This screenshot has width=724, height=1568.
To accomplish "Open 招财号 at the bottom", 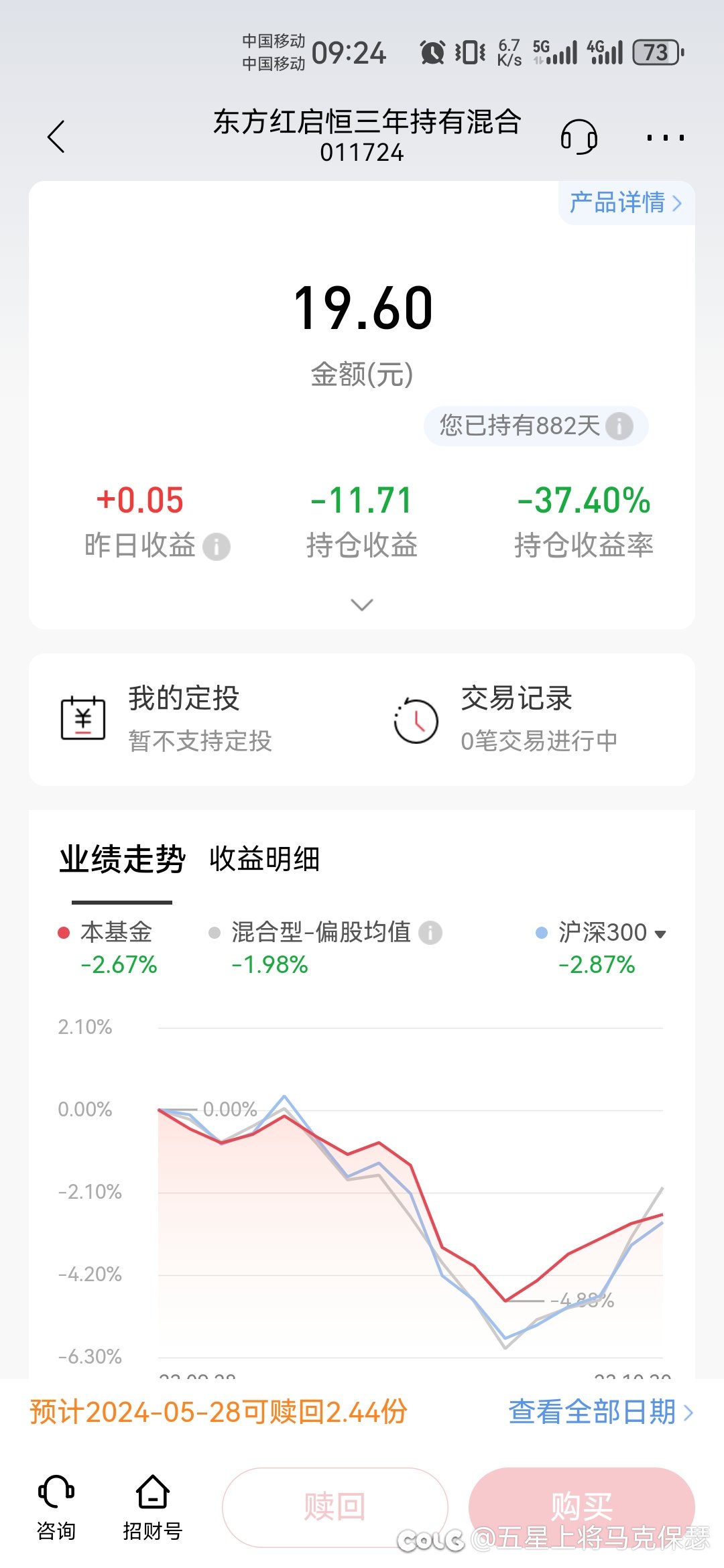I will point(152,1508).
